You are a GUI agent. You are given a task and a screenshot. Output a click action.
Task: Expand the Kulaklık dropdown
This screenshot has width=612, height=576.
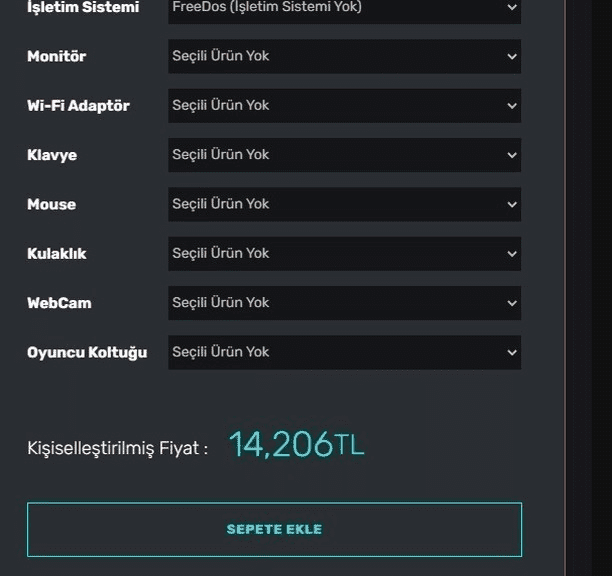click(x=344, y=253)
